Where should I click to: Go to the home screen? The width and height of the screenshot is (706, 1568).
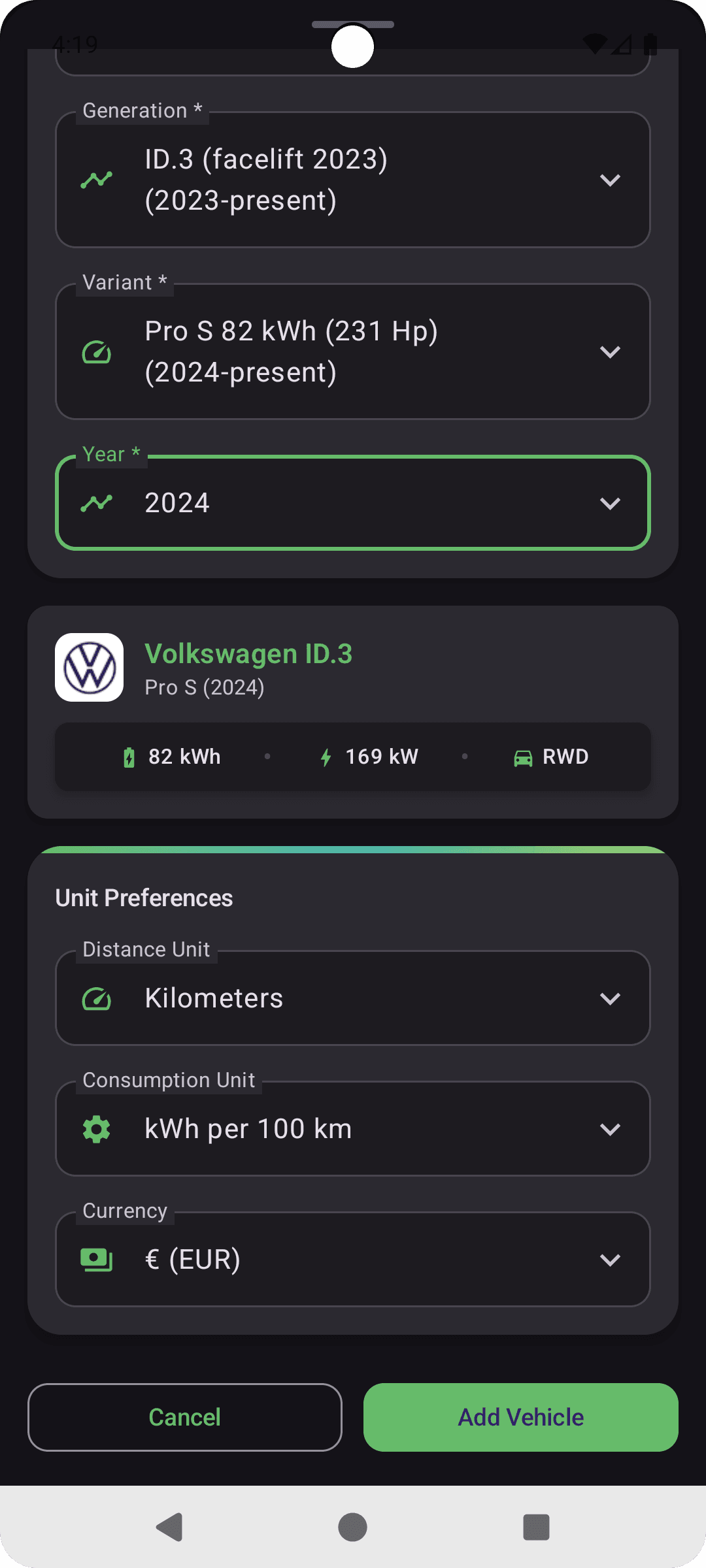353,1527
